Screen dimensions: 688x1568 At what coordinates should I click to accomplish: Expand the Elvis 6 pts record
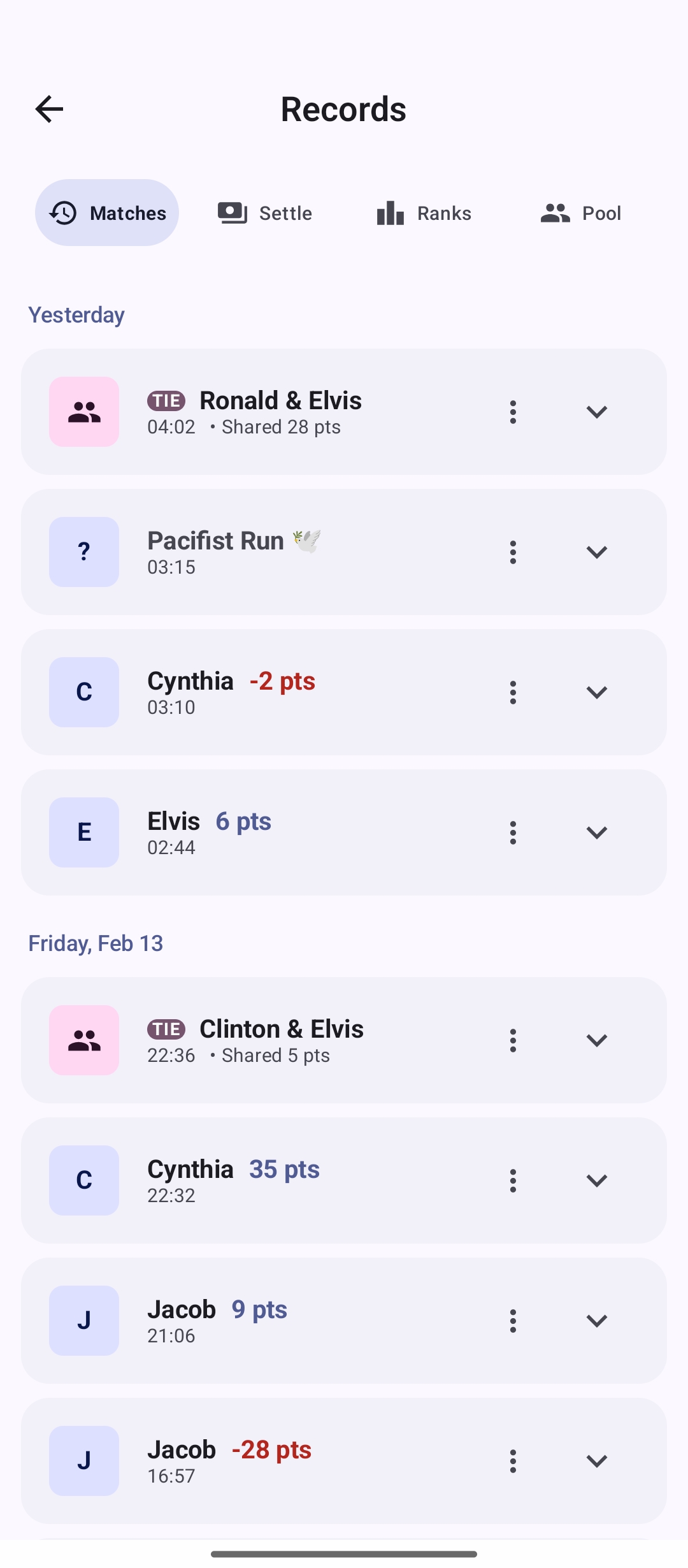(597, 832)
